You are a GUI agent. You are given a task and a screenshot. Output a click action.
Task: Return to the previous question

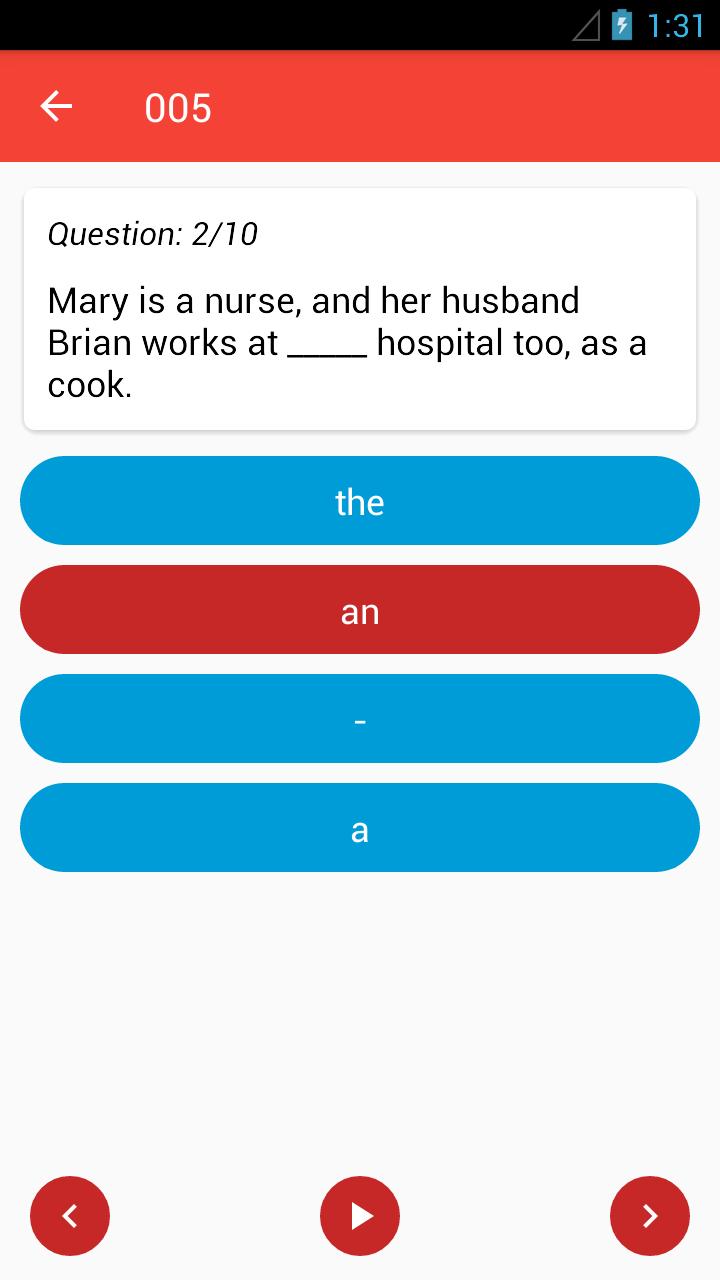tap(70, 1215)
